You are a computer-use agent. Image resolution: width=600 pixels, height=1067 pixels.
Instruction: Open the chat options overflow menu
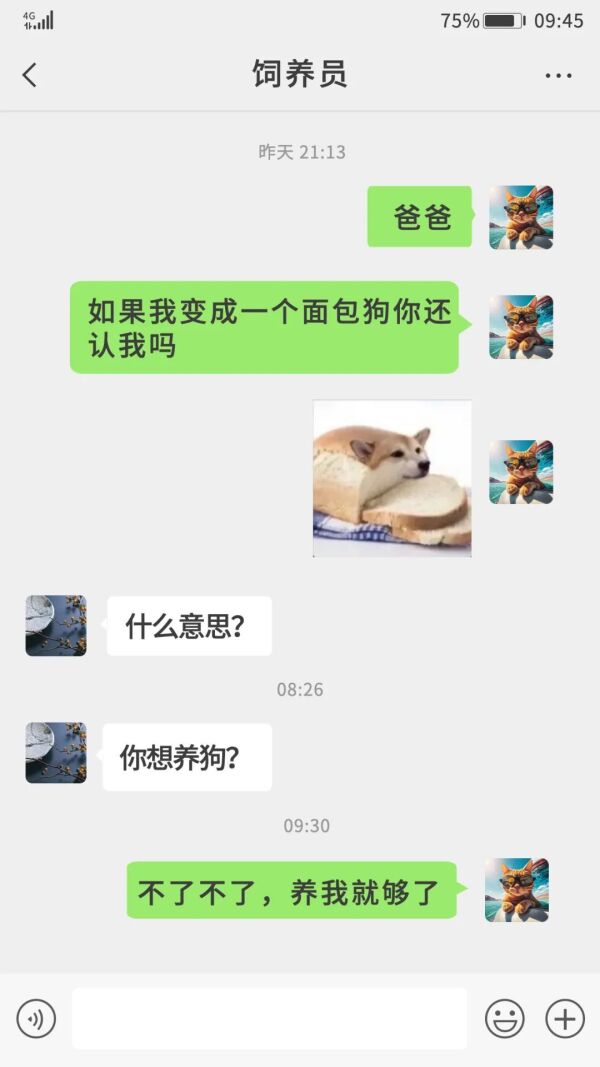click(558, 75)
